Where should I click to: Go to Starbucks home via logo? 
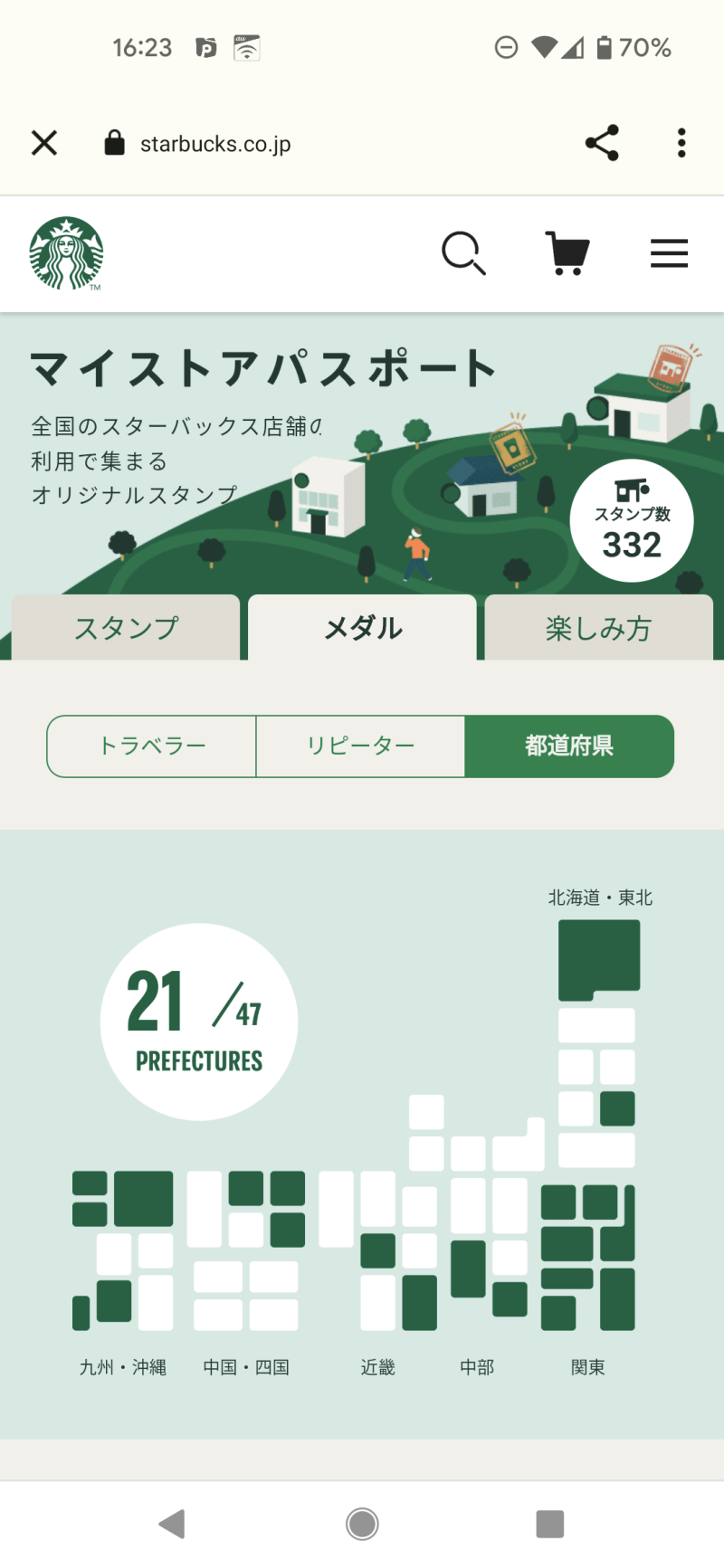[x=66, y=253]
